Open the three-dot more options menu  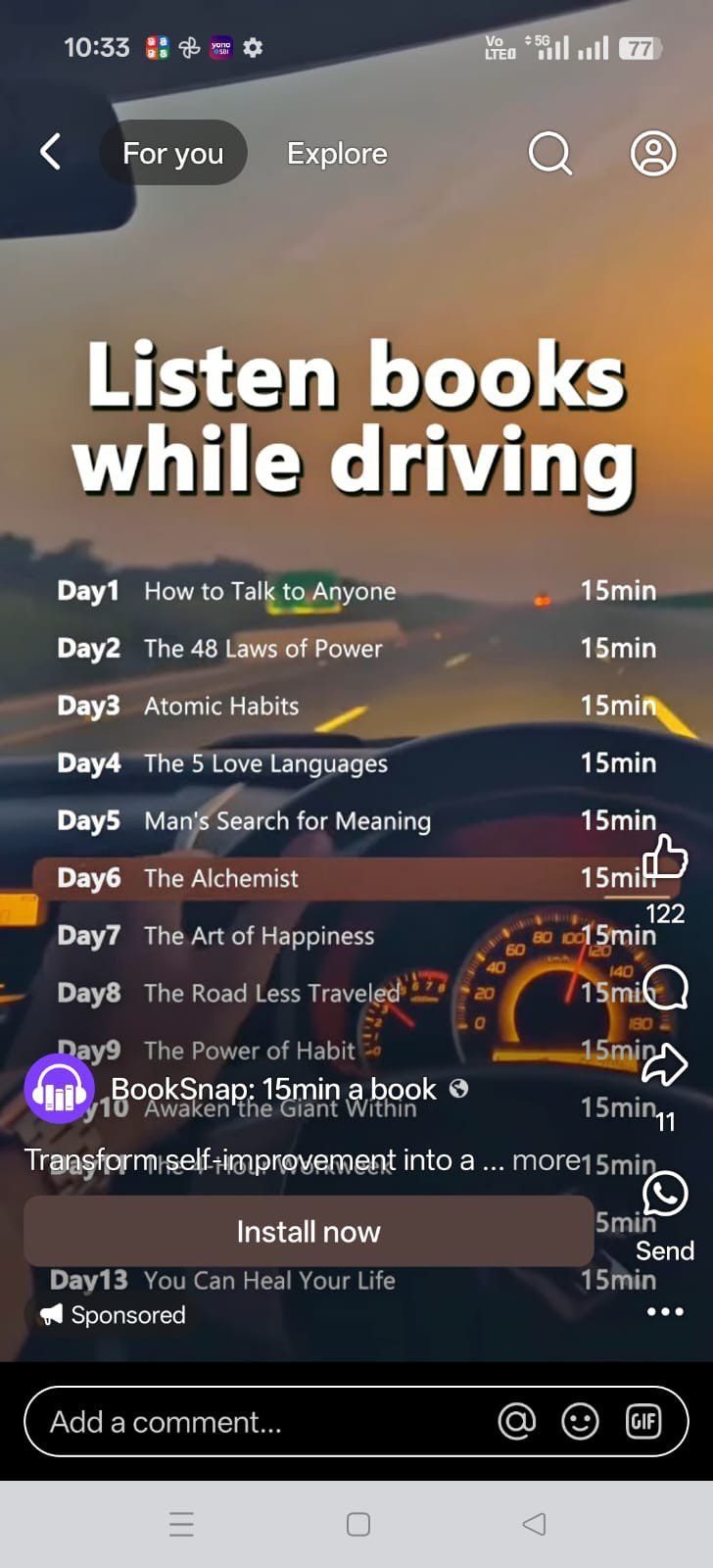tap(665, 1311)
